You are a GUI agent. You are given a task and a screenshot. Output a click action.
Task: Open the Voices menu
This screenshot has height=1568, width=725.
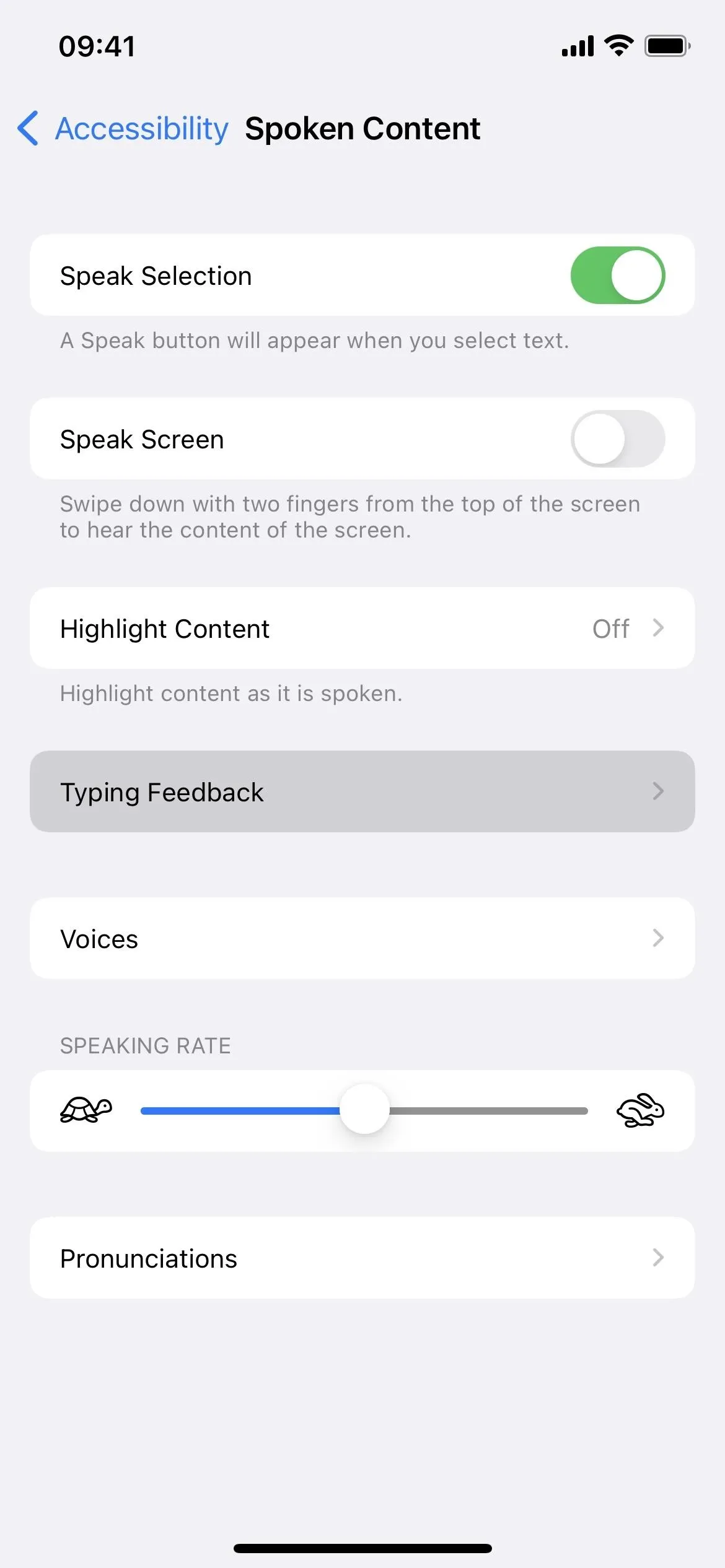click(x=362, y=939)
